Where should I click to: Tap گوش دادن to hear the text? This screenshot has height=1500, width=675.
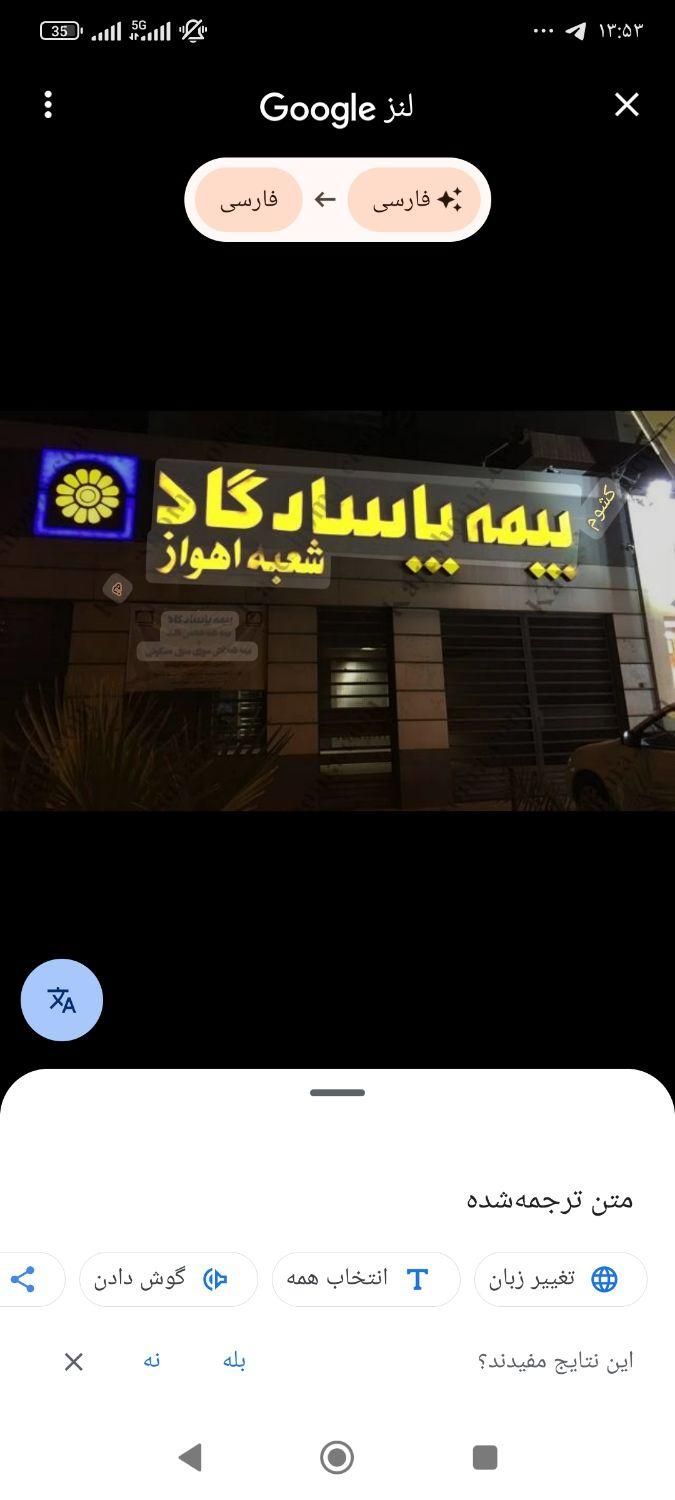click(168, 1279)
